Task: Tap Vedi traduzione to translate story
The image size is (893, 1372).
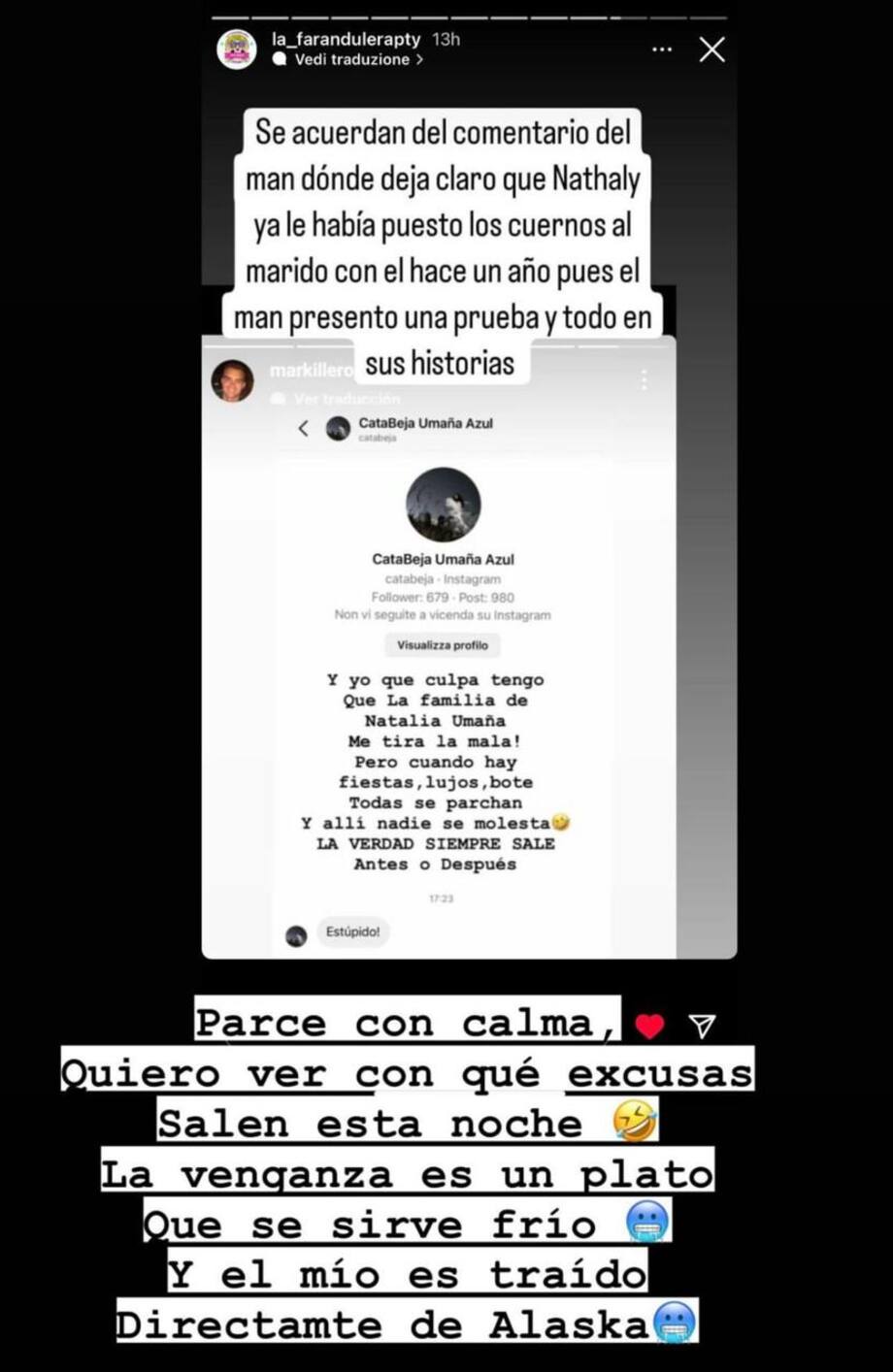Action: (351, 59)
